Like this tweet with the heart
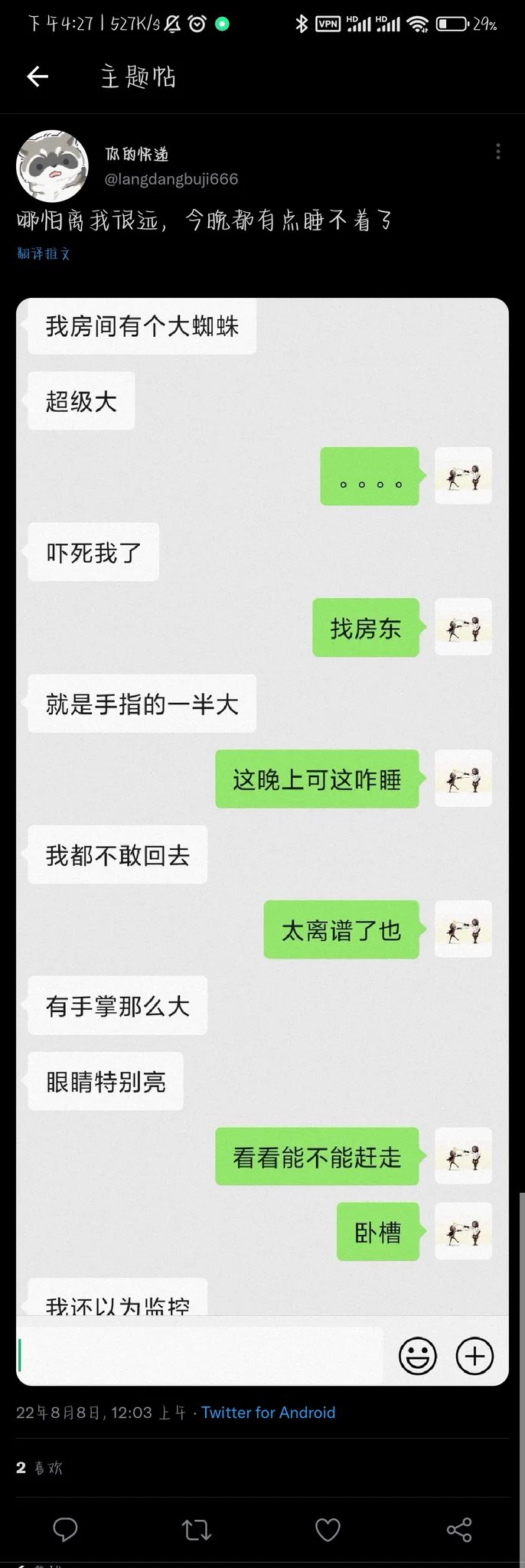 point(328,1530)
